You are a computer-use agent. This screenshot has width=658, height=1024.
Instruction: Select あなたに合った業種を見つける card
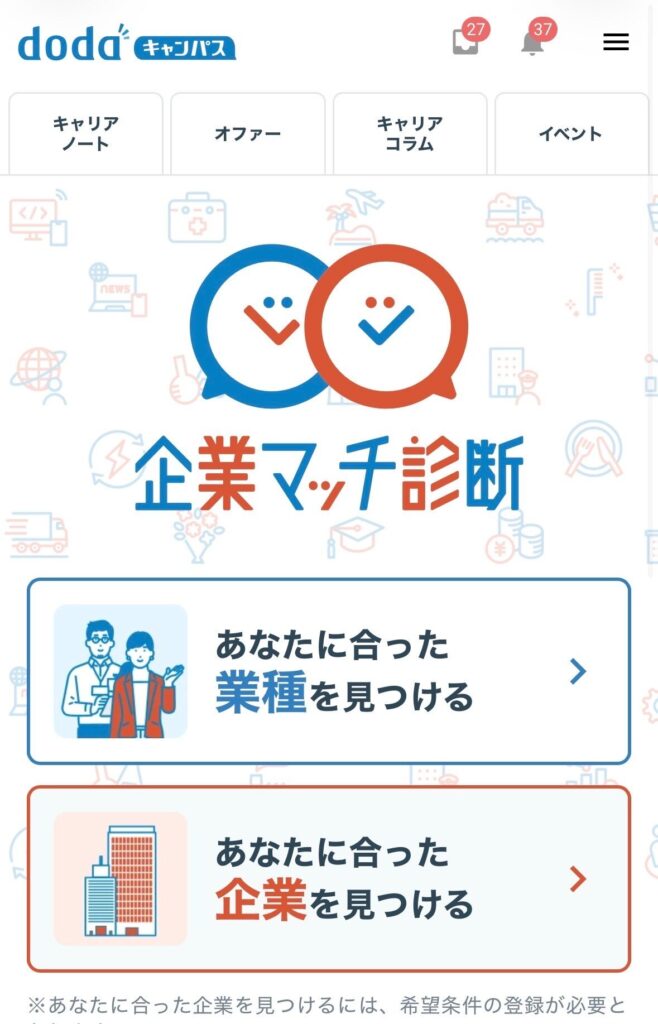point(329,671)
